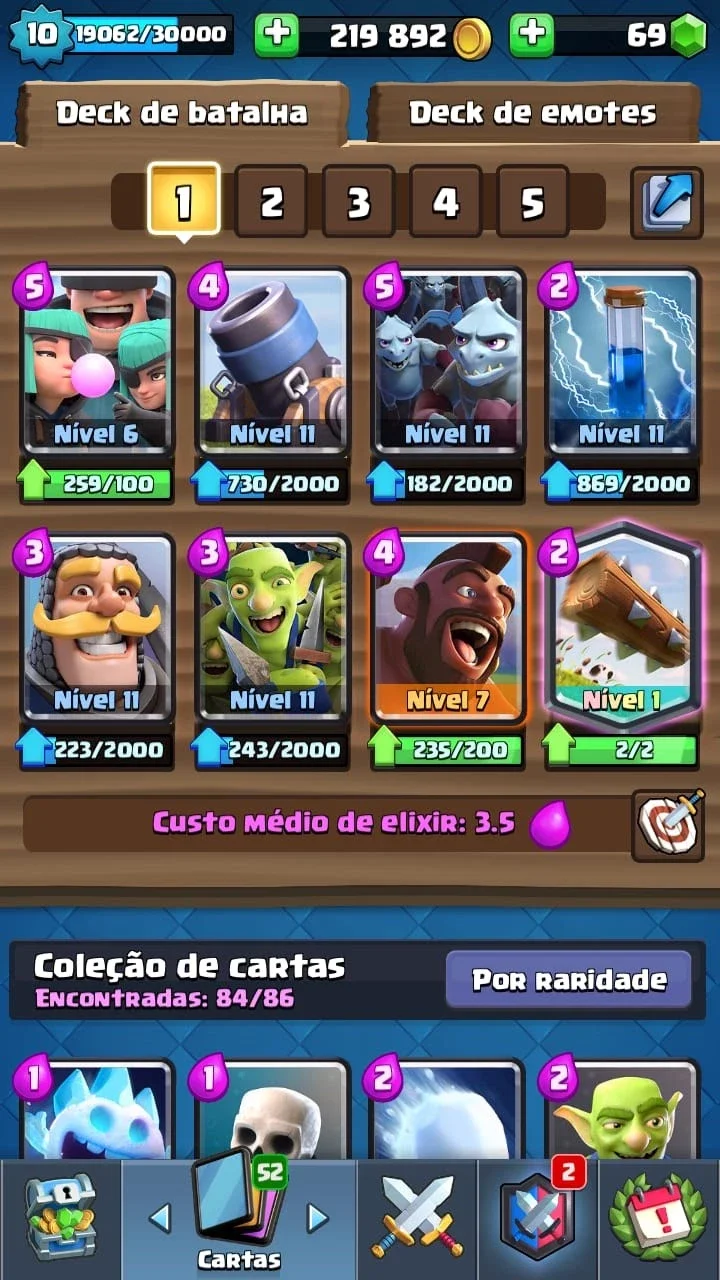The width and height of the screenshot is (720, 1280).
Task: Switch to deck slot 4
Action: pyautogui.click(x=445, y=201)
